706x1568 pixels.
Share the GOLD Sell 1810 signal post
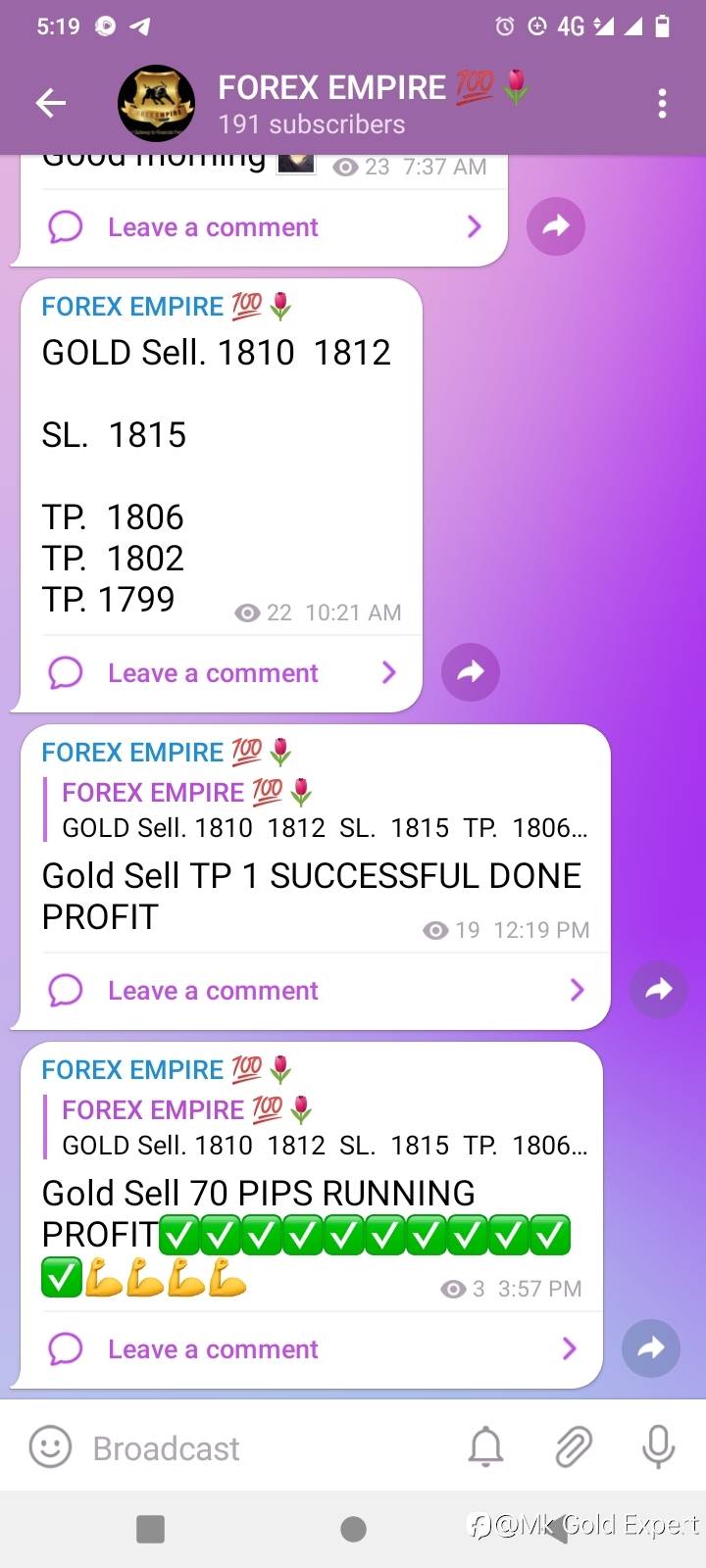coord(471,672)
